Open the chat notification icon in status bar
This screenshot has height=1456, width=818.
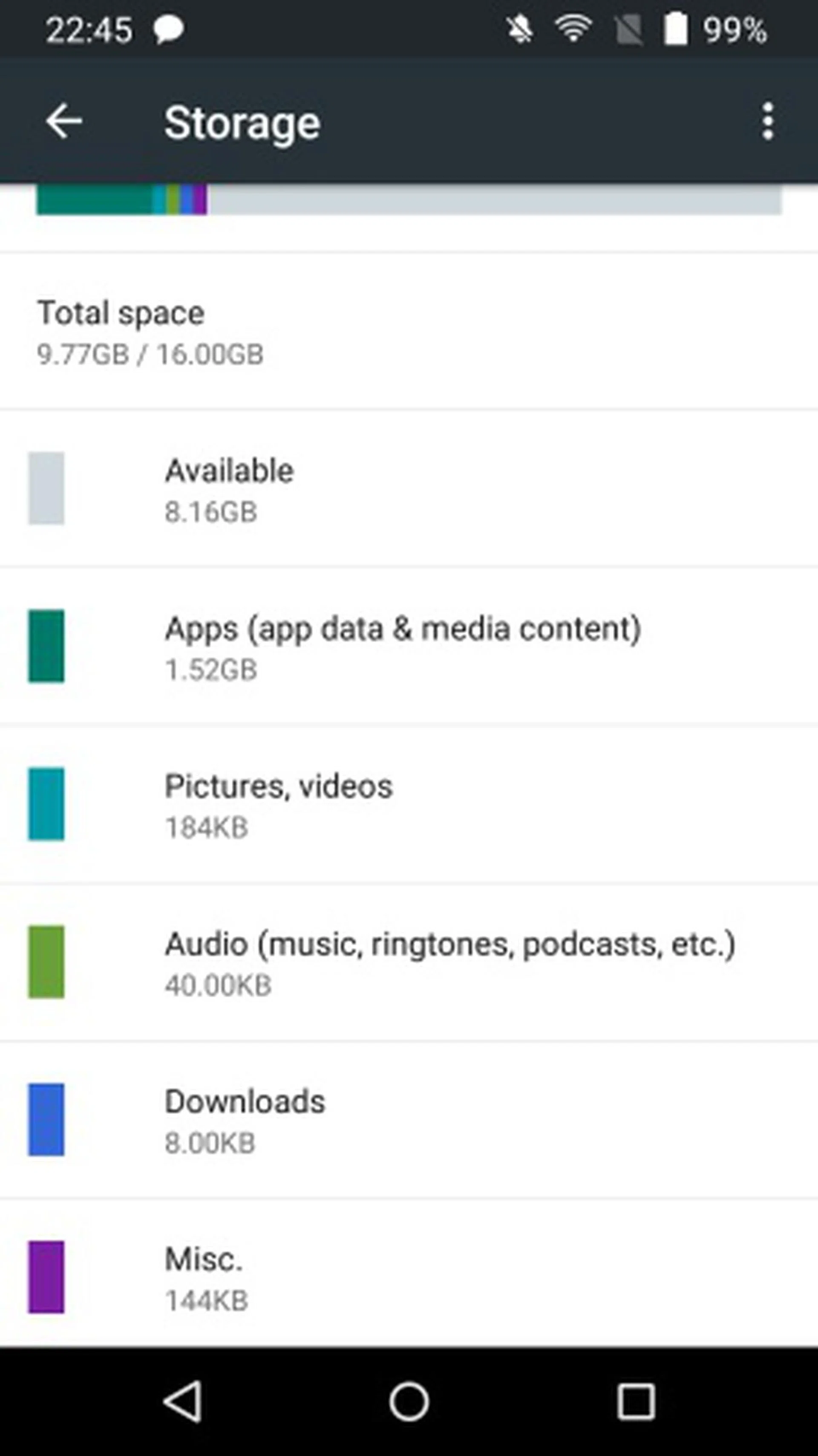tap(169, 29)
